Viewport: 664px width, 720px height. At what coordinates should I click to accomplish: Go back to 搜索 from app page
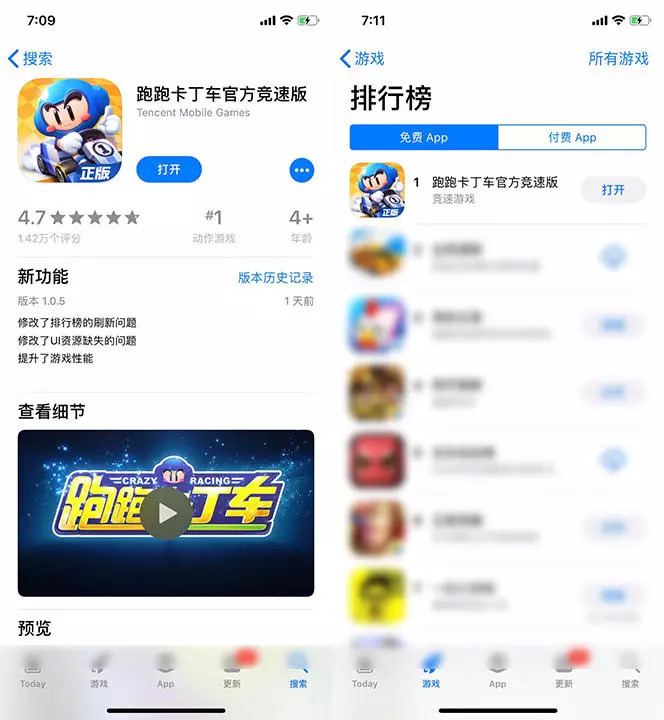[30, 59]
